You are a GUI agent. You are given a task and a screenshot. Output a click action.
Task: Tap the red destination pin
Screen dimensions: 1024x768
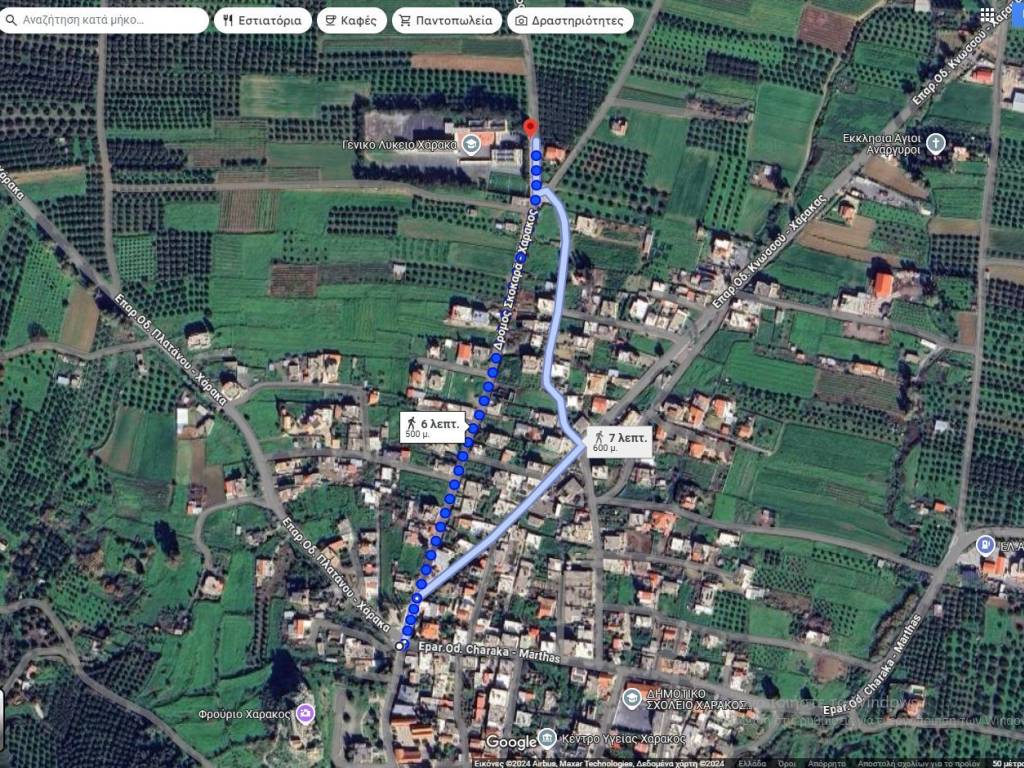531,129
